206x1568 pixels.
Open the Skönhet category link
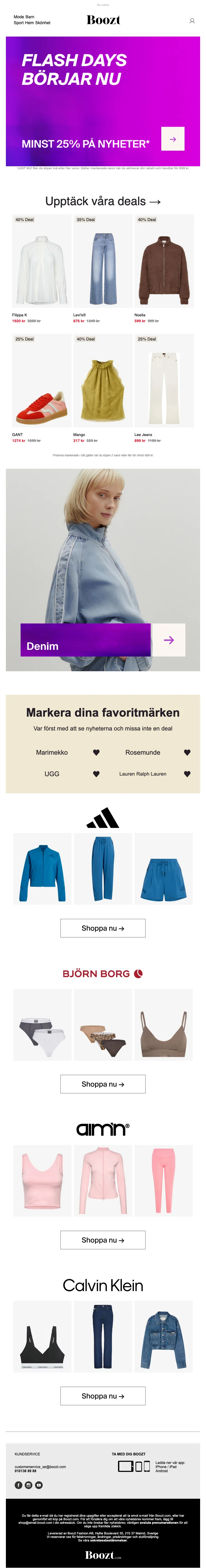[43, 22]
